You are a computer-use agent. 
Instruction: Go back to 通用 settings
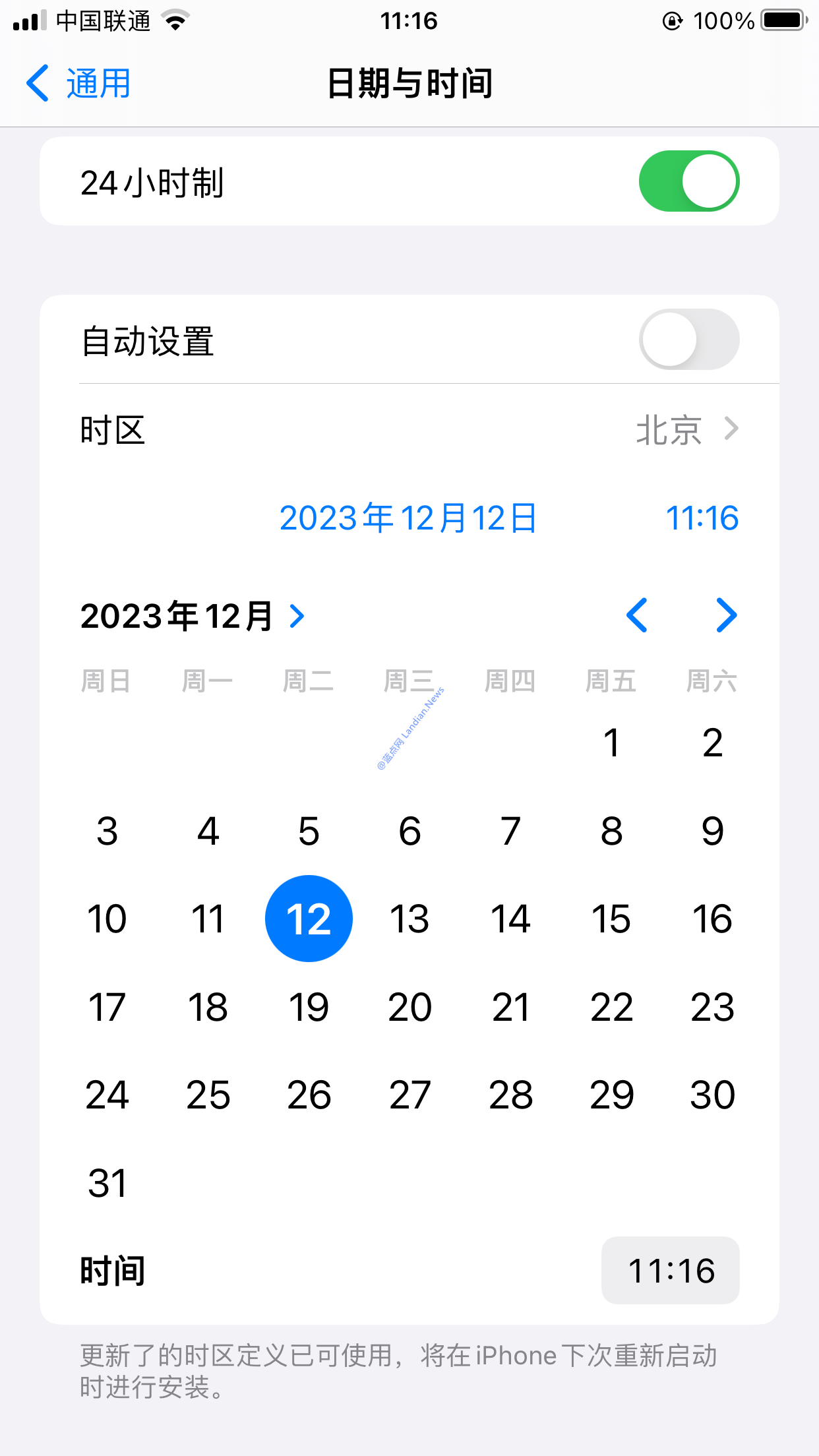(78, 84)
